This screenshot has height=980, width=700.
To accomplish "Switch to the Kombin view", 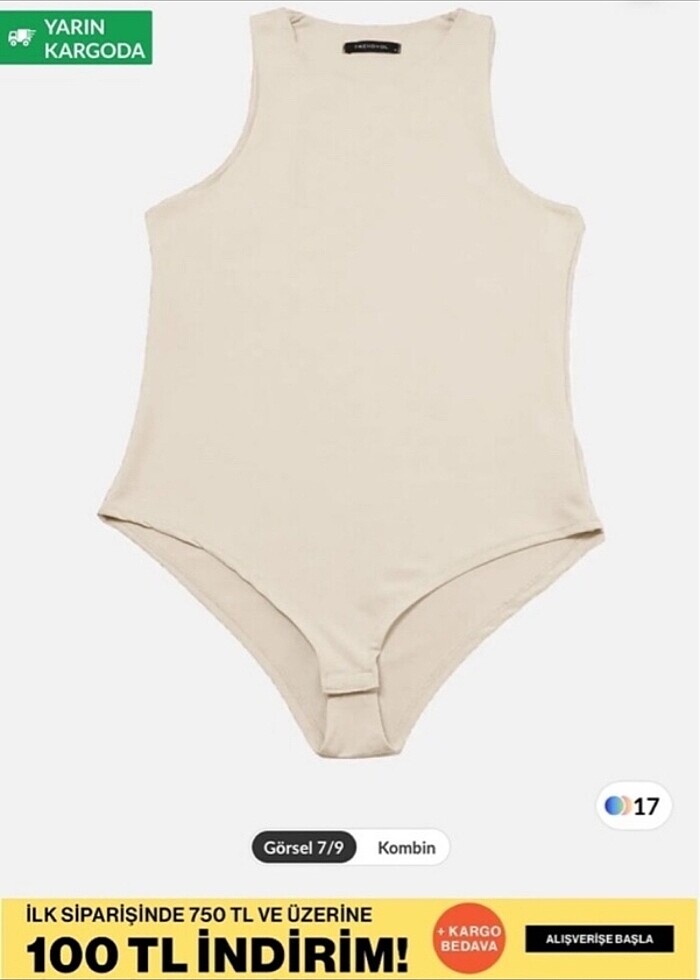I will [406, 848].
